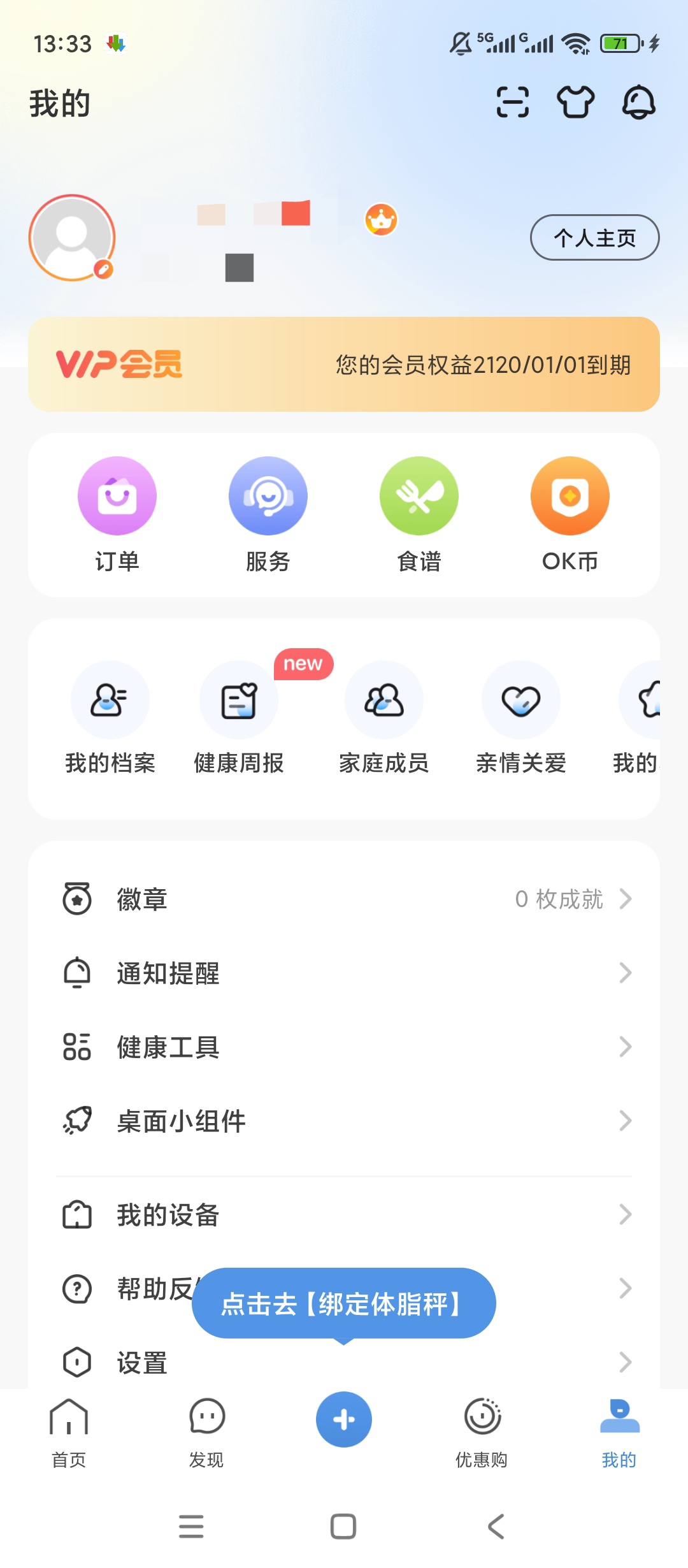The height and width of the screenshot is (1568, 688).
Task: Open 通知提醒 notification reminders
Action: click(x=344, y=973)
